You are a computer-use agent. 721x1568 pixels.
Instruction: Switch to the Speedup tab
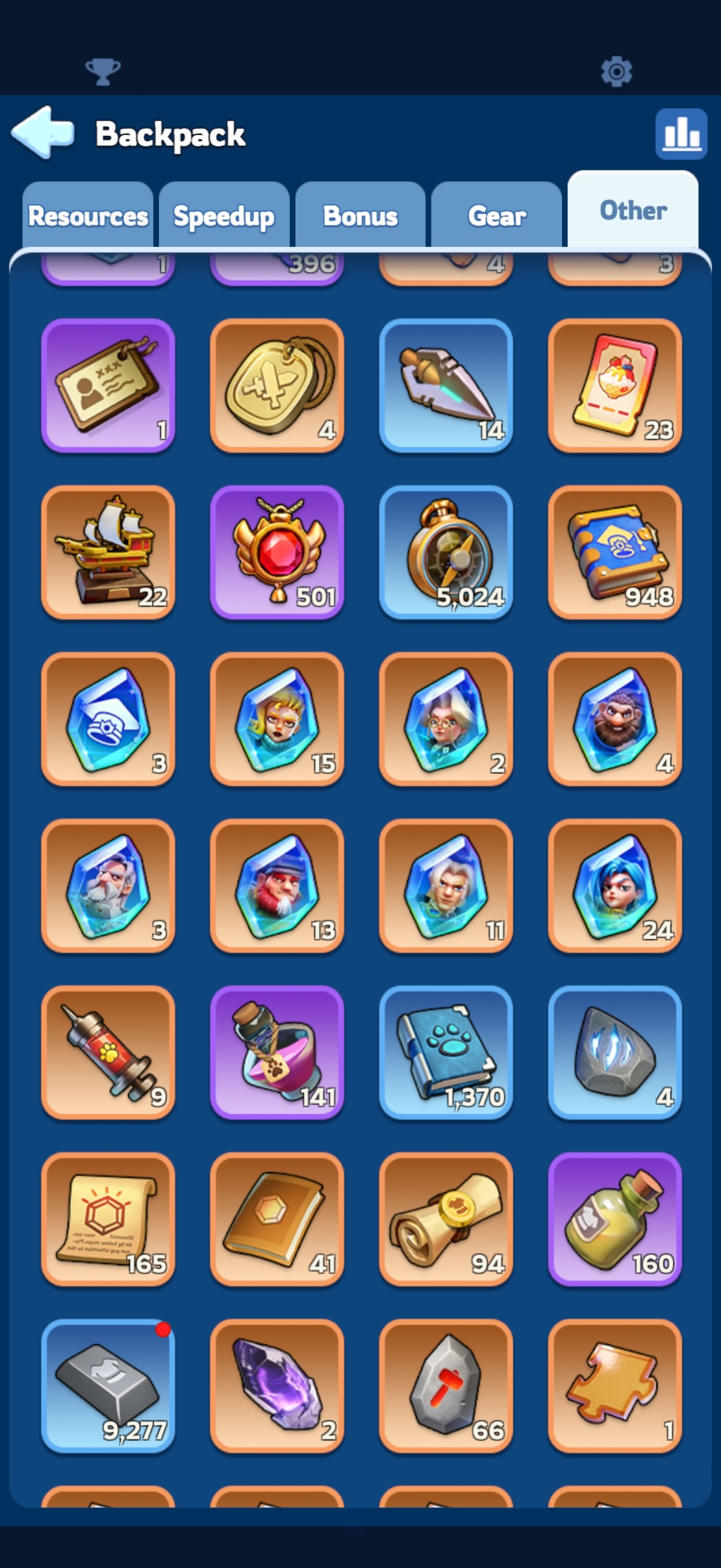point(224,215)
